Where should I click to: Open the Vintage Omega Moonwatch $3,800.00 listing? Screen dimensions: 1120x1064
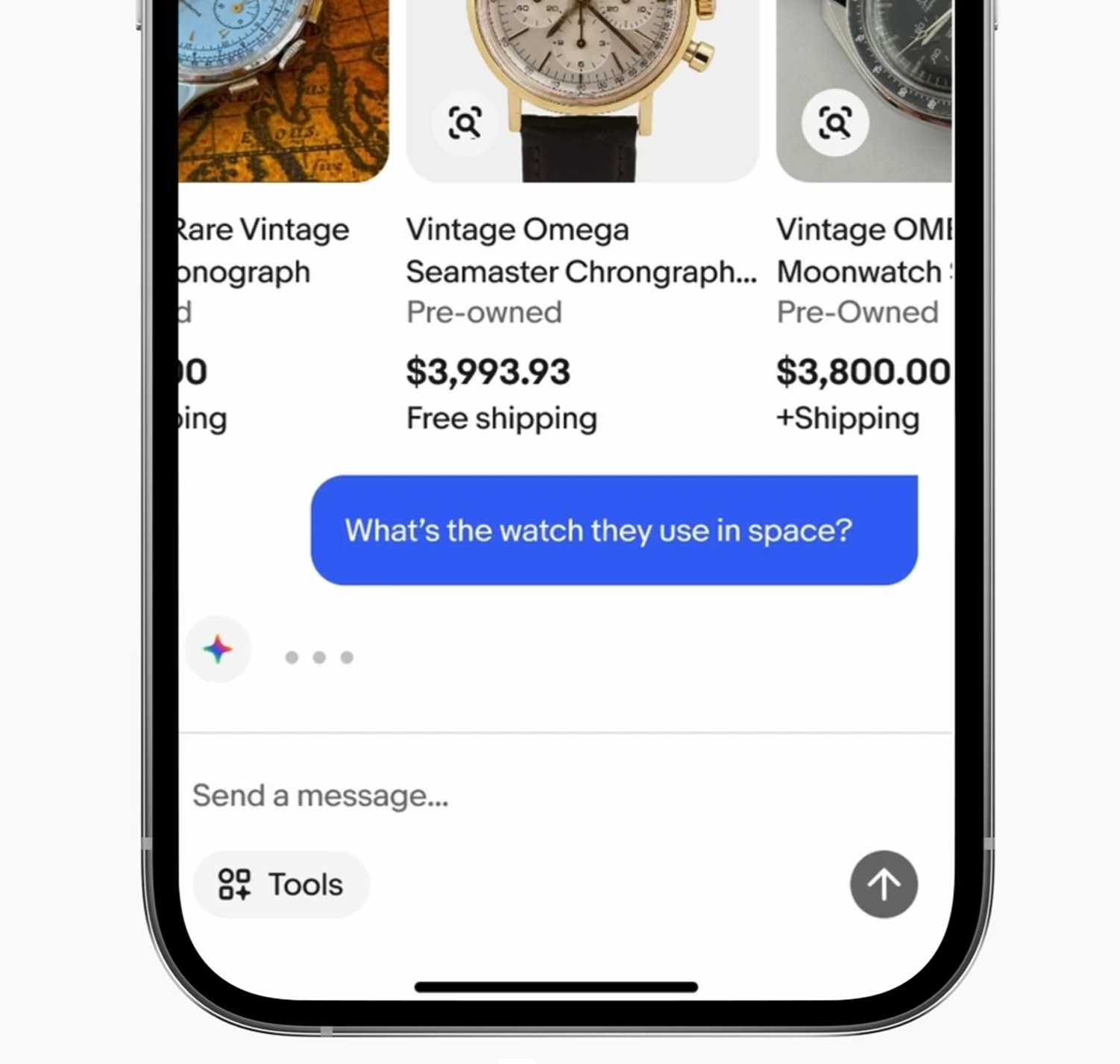863,251
